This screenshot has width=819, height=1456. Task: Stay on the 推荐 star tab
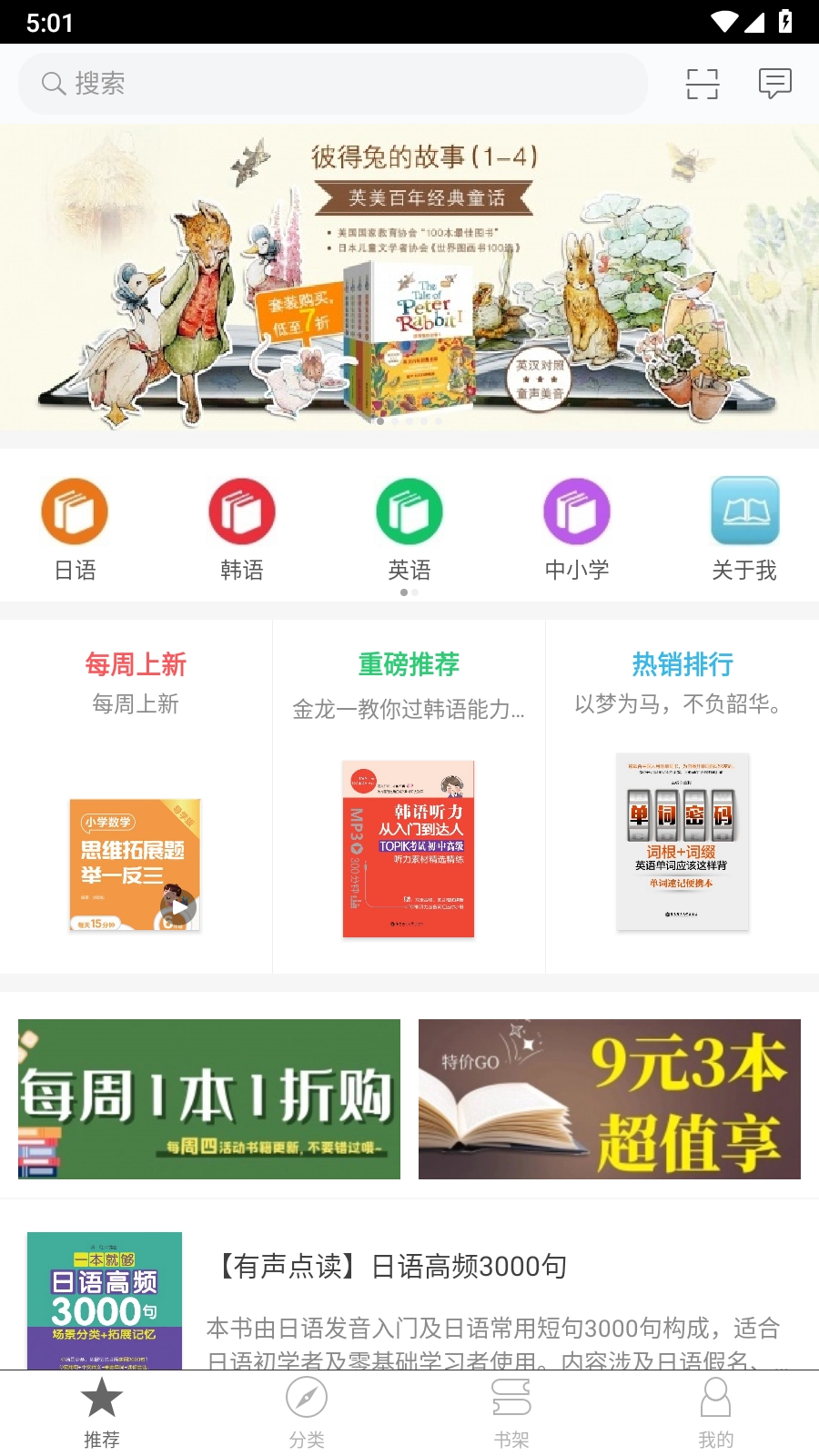point(101,1410)
